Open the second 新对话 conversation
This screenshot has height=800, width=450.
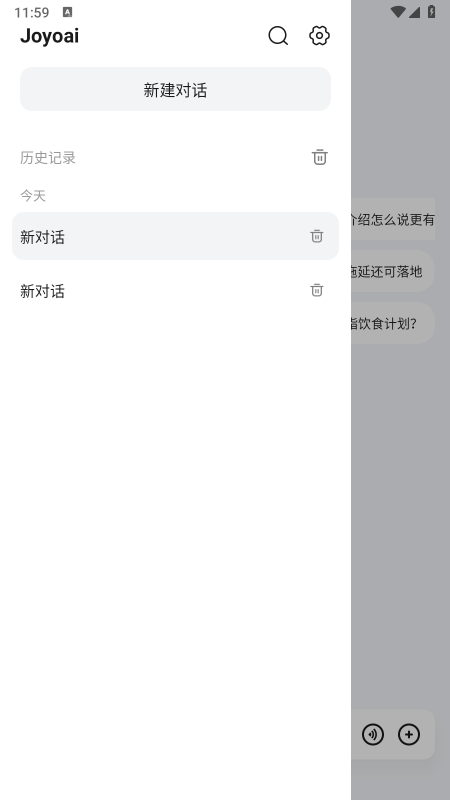(176, 291)
